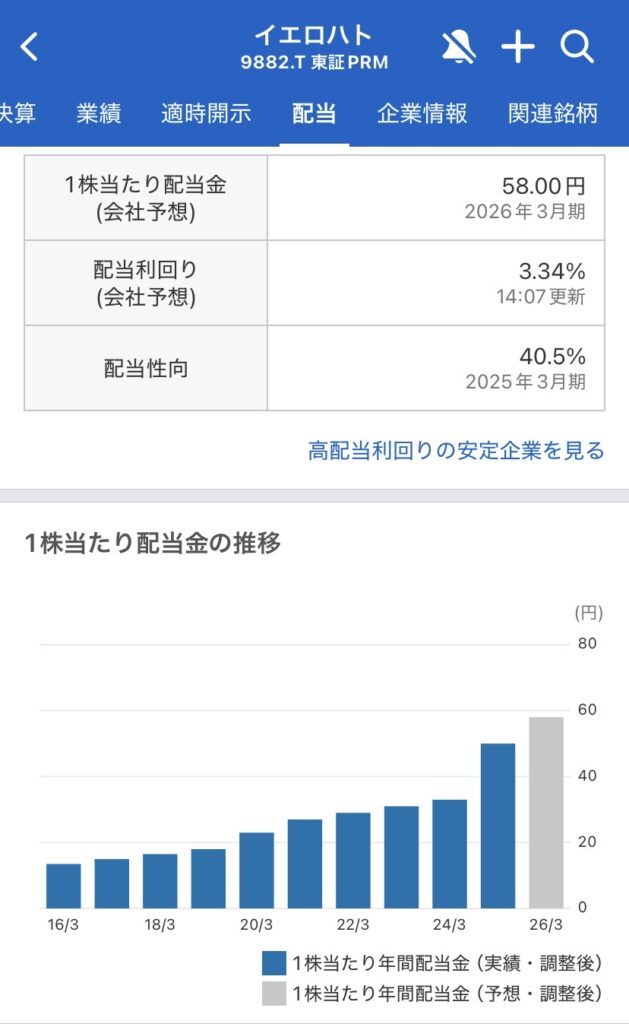Image resolution: width=629 pixels, height=1024 pixels.
Task: Open 高配当利回りの安定企業を見る link
Action: point(456,451)
